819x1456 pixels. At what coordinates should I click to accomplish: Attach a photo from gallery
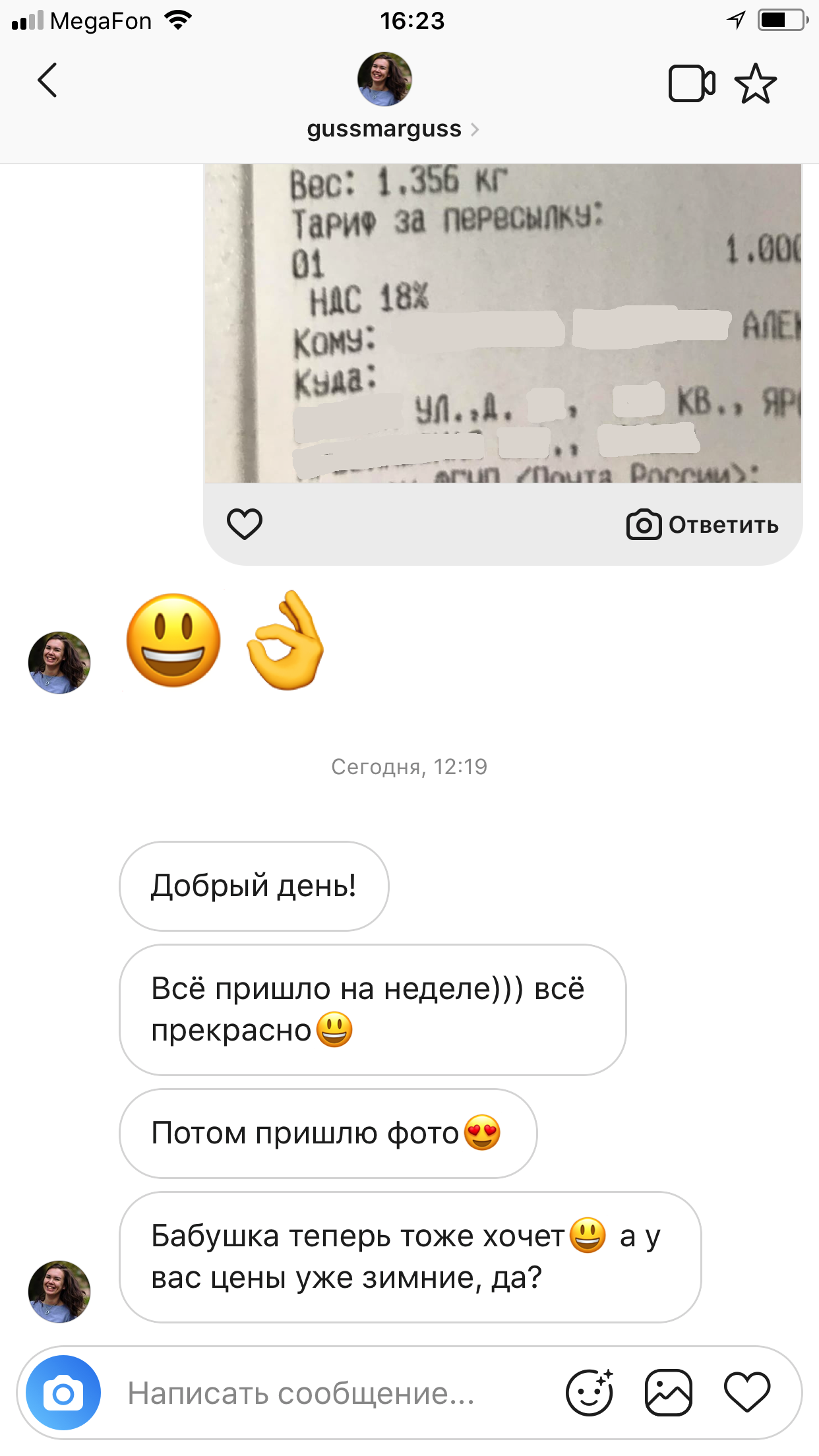(668, 1393)
